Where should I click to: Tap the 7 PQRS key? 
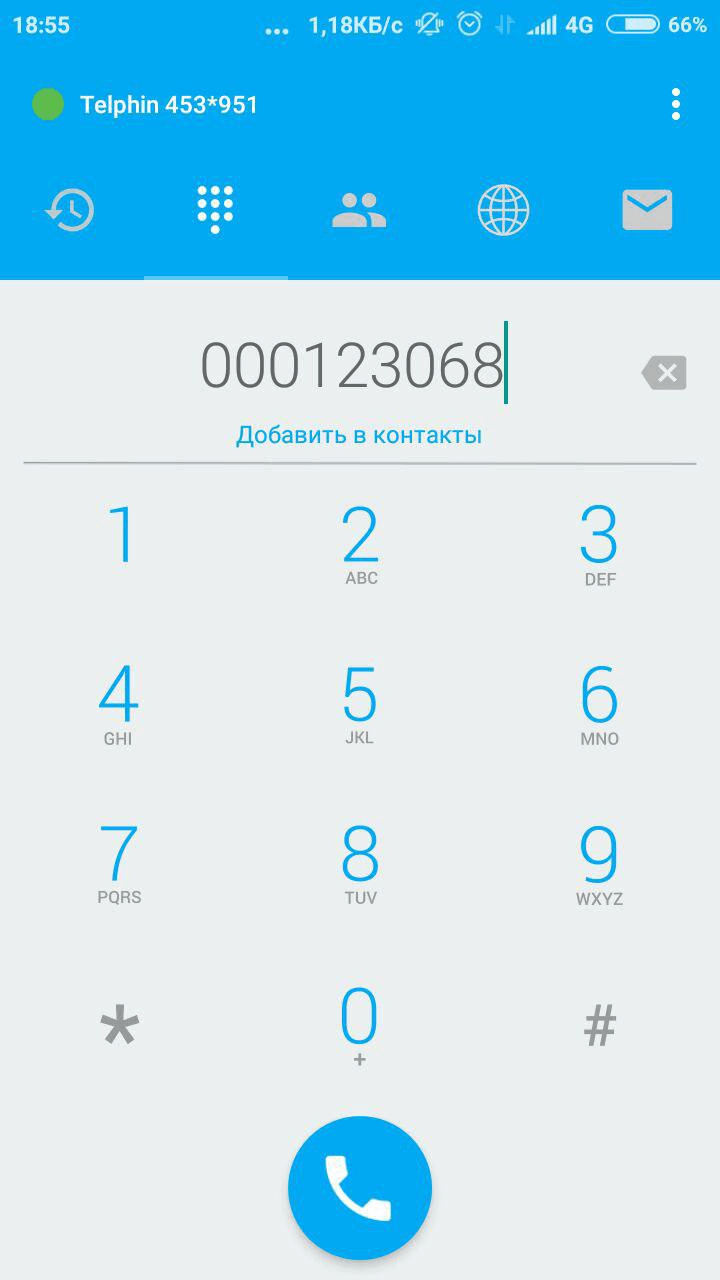point(120,865)
